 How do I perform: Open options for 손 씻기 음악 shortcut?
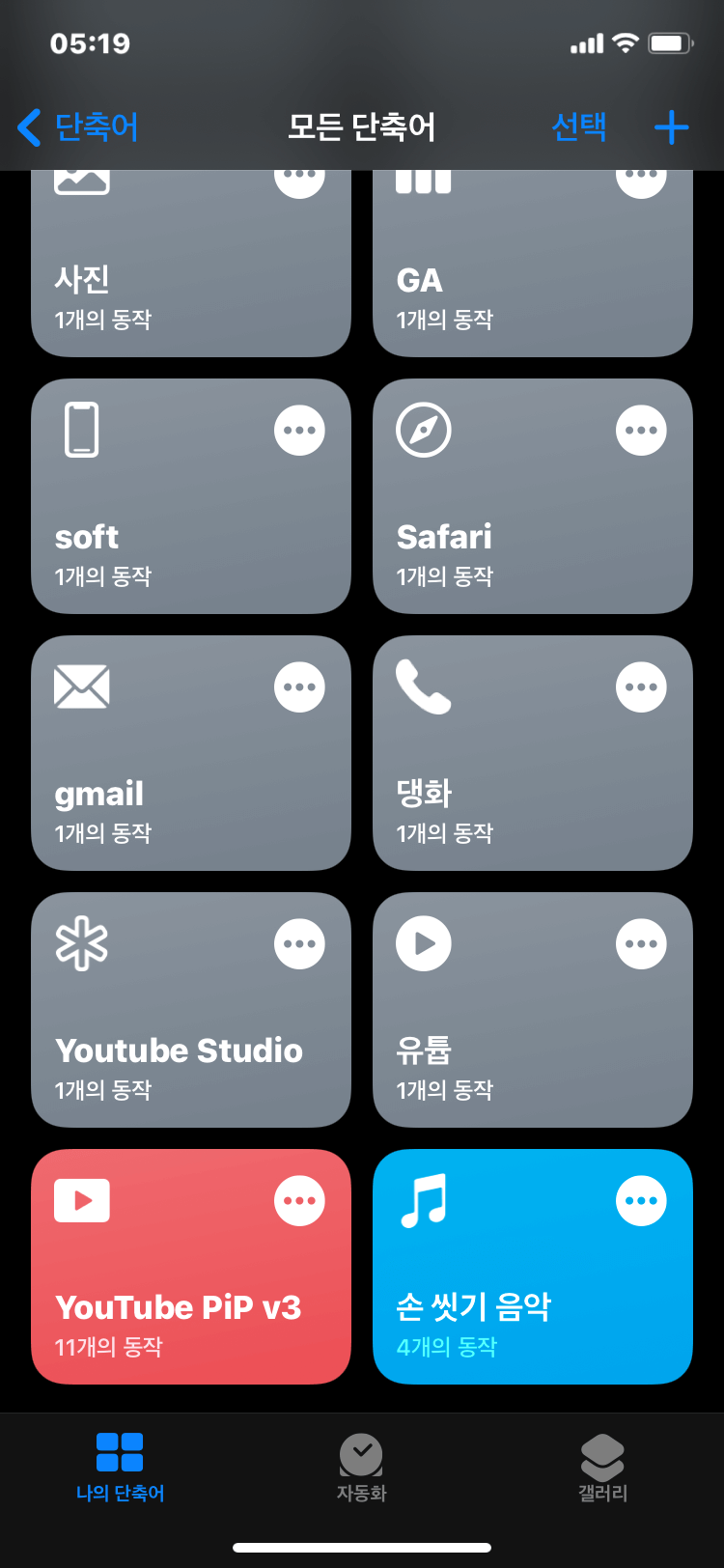click(641, 1201)
